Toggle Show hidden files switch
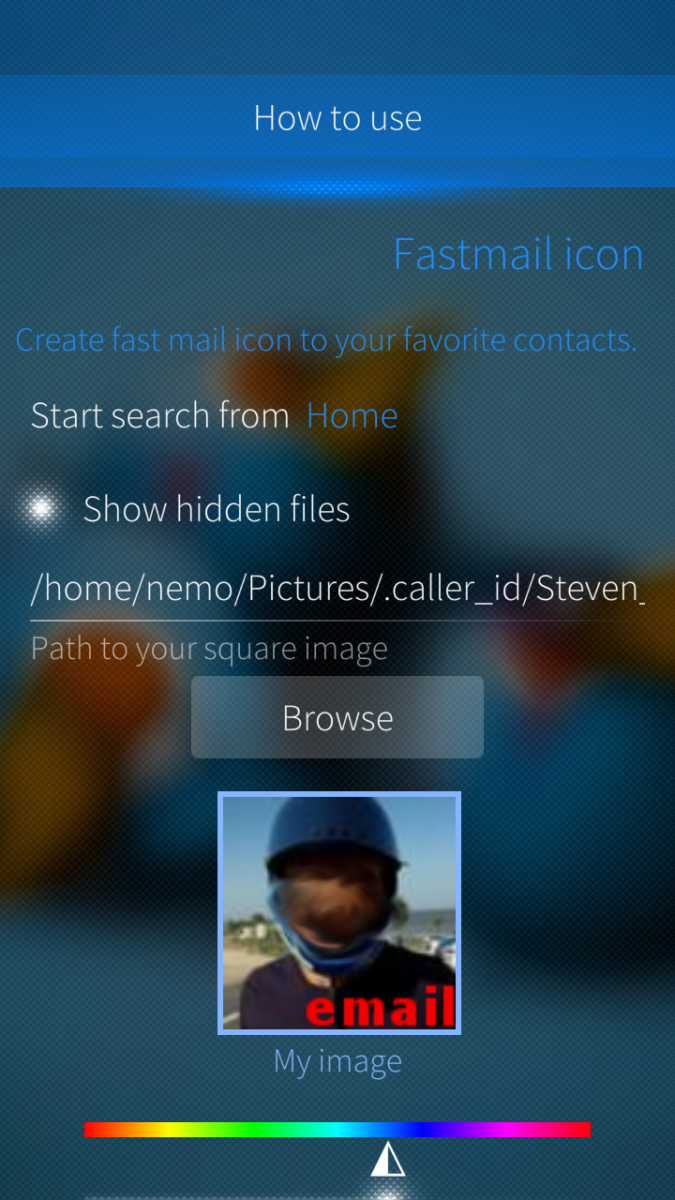This screenshot has width=675, height=1200. tap(42, 509)
